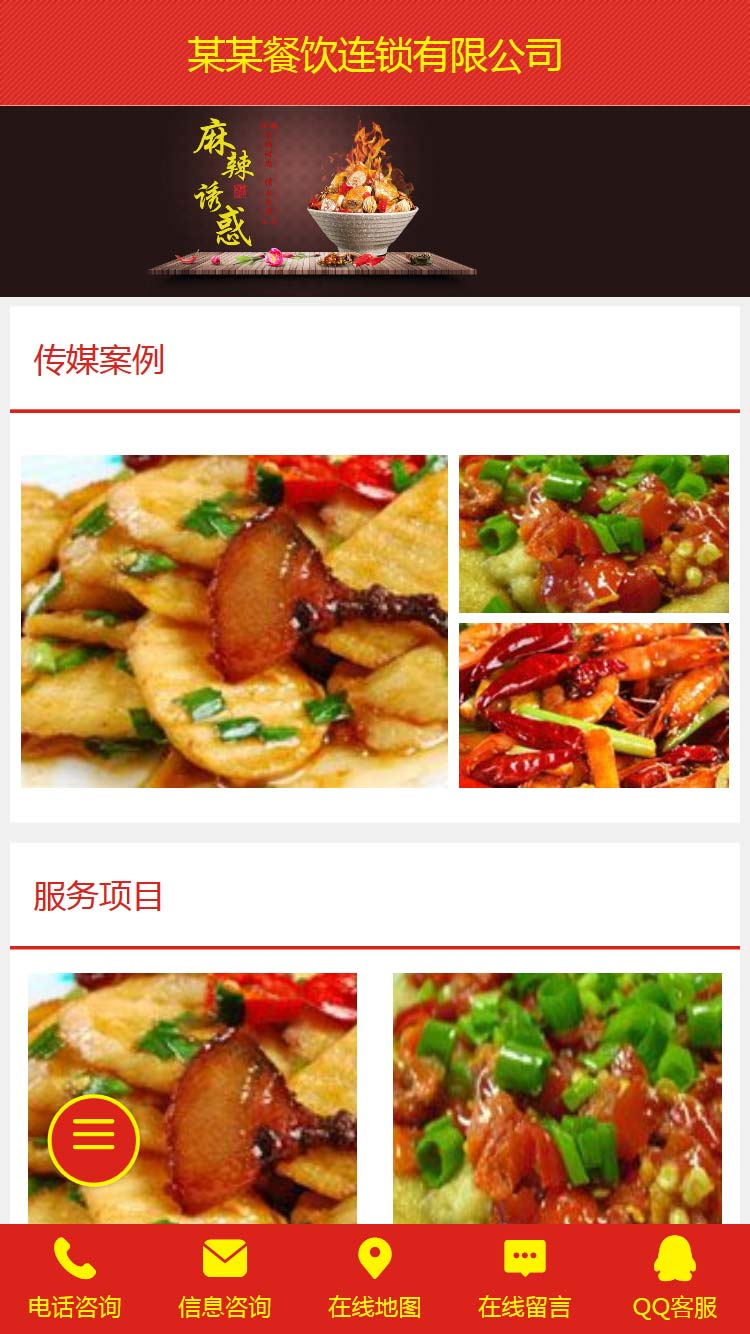The height and width of the screenshot is (1334, 750).
Task: Open the 麻辣诱惑 banner
Action: click(x=375, y=201)
